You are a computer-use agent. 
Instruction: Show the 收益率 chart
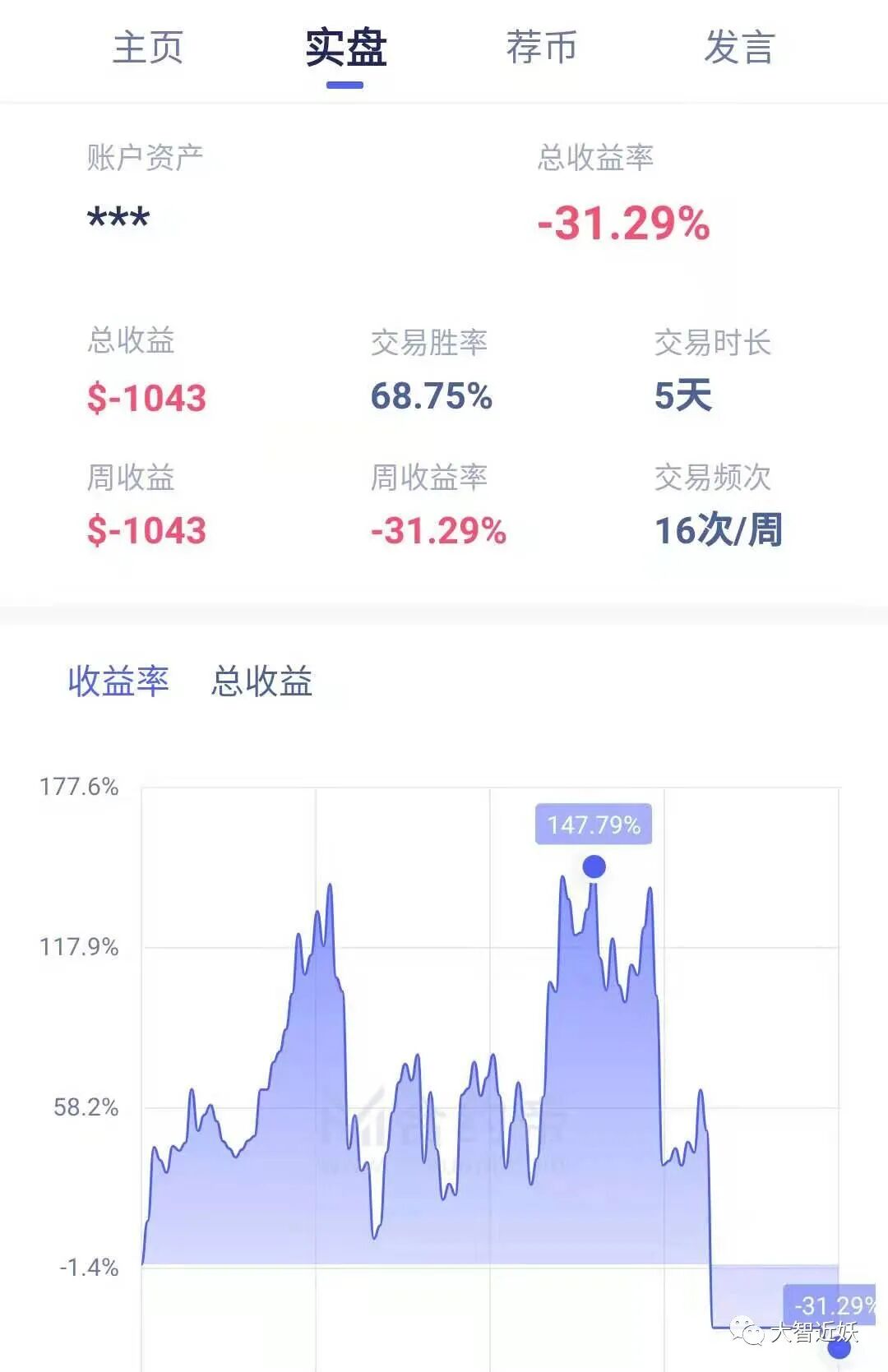coord(118,681)
